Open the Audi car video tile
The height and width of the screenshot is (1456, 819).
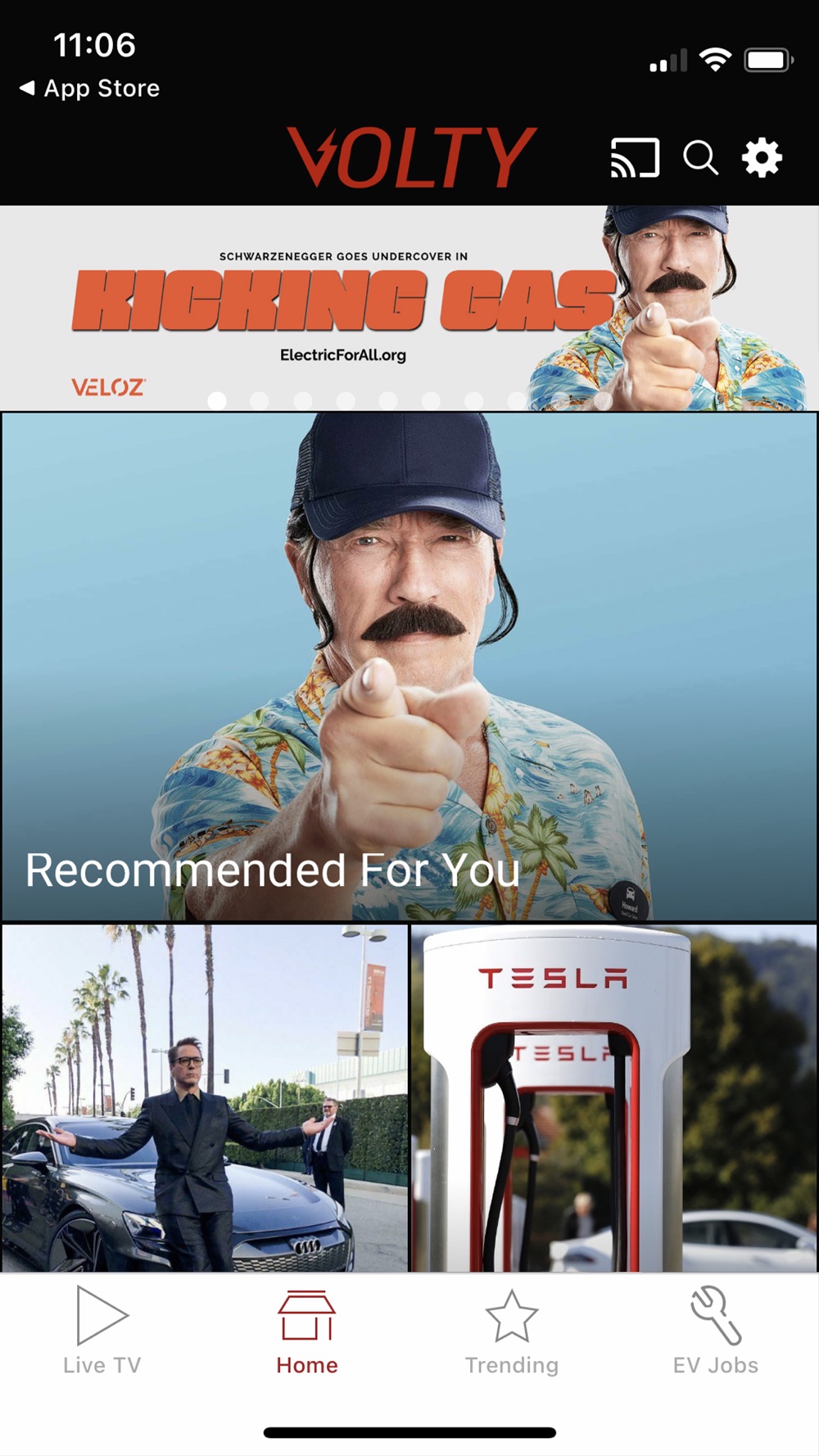[205, 1097]
